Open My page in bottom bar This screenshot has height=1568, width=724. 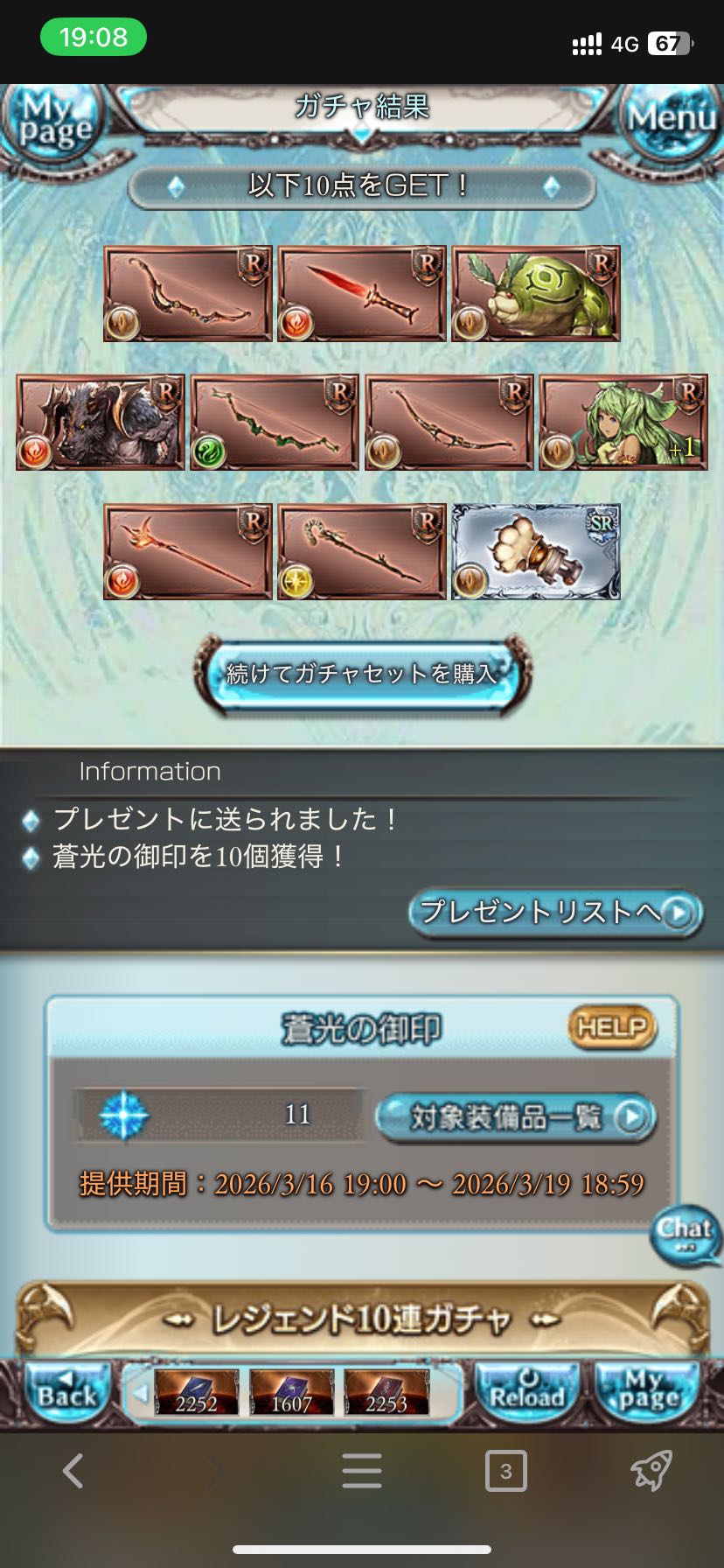click(x=648, y=1392)
